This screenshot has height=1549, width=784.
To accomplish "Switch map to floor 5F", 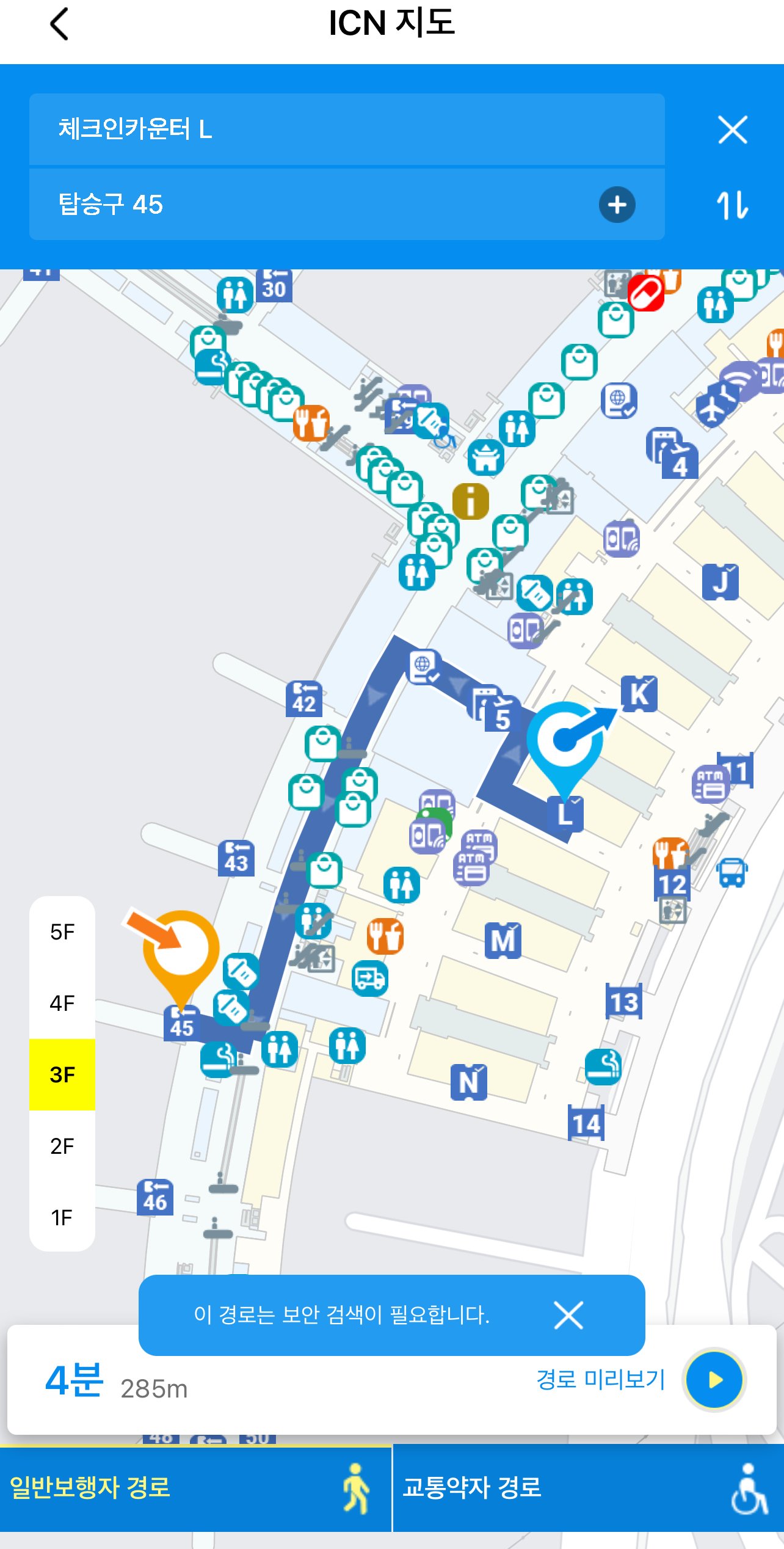I will point(62,931).
